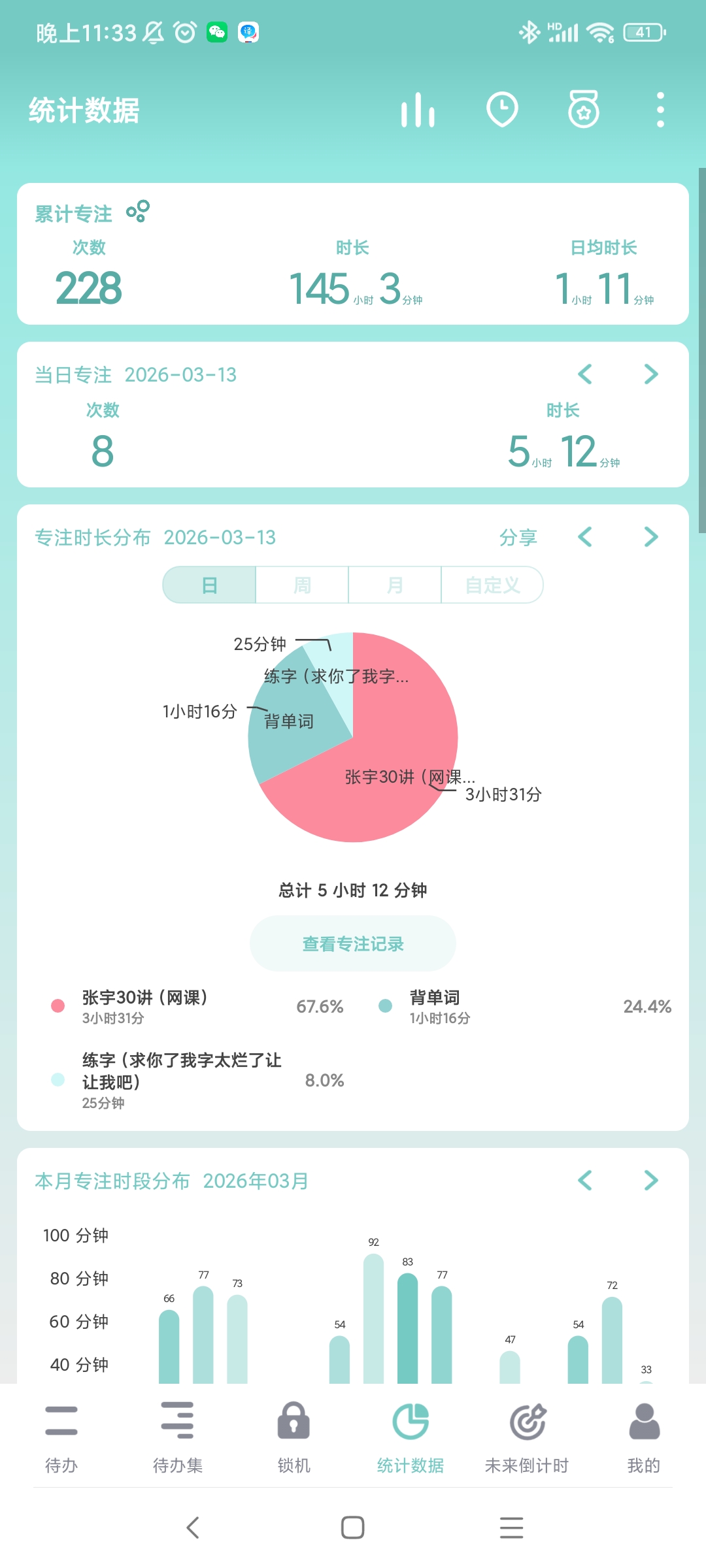Go to next day in 当日专注

point(650,374)
